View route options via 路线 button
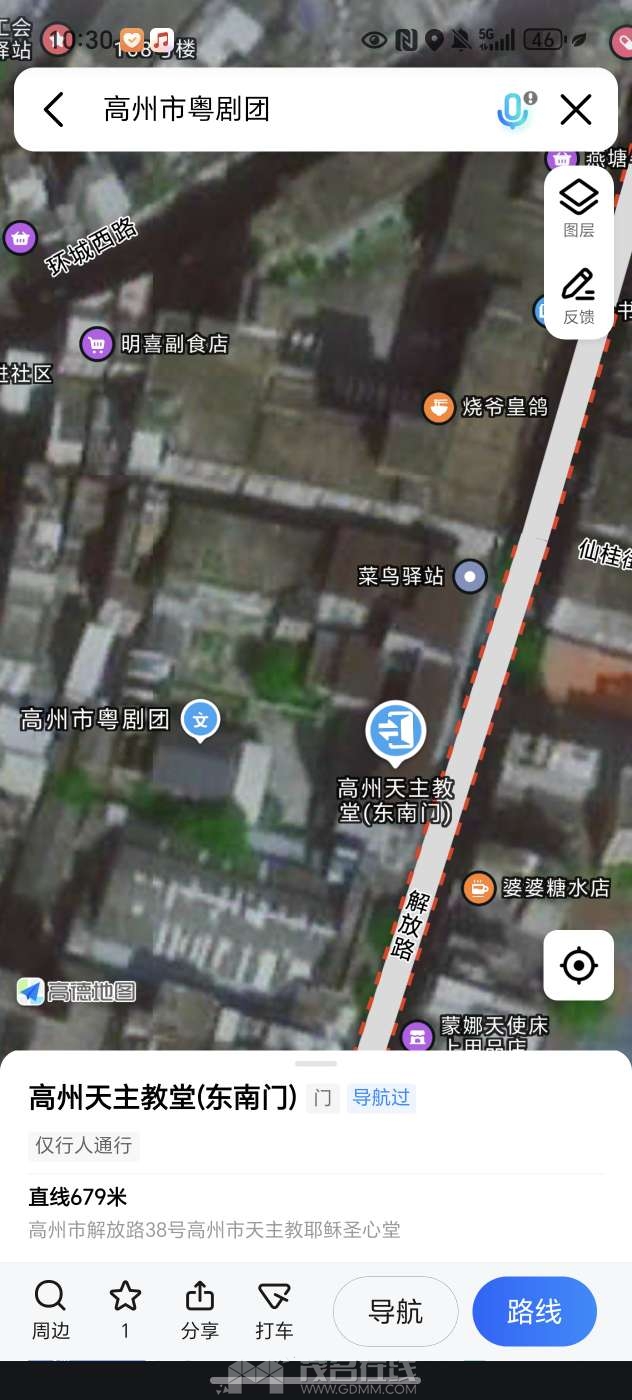 (535, 1311)
